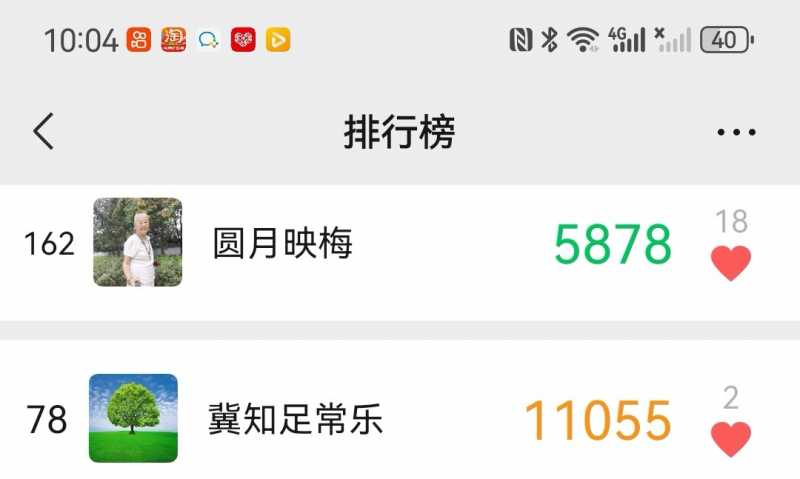Screen dimensions: 800x479
Task: Open the three-dot overflow menu
Action: coord(736,132)
